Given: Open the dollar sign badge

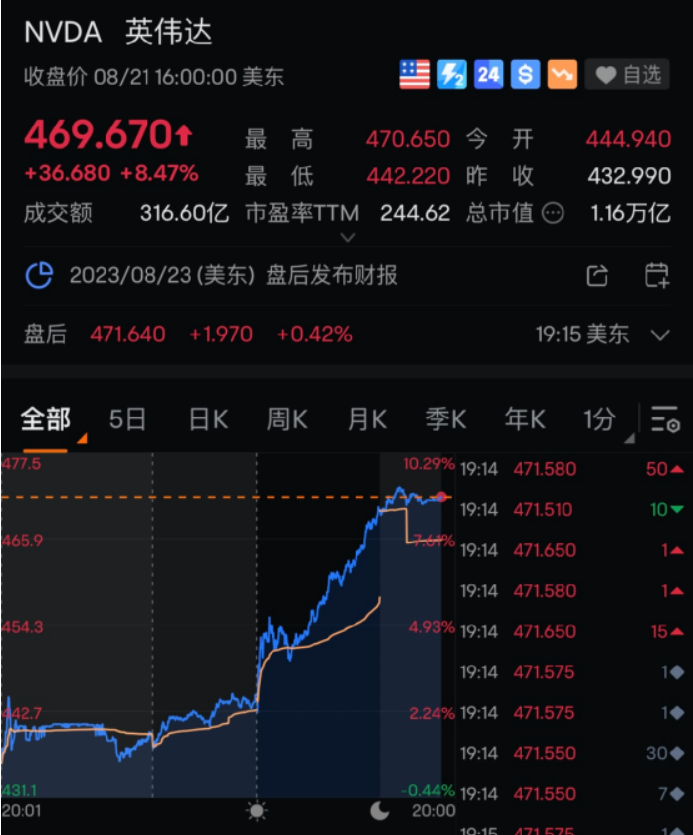Looking at the screenshot, I should (525, 75).
